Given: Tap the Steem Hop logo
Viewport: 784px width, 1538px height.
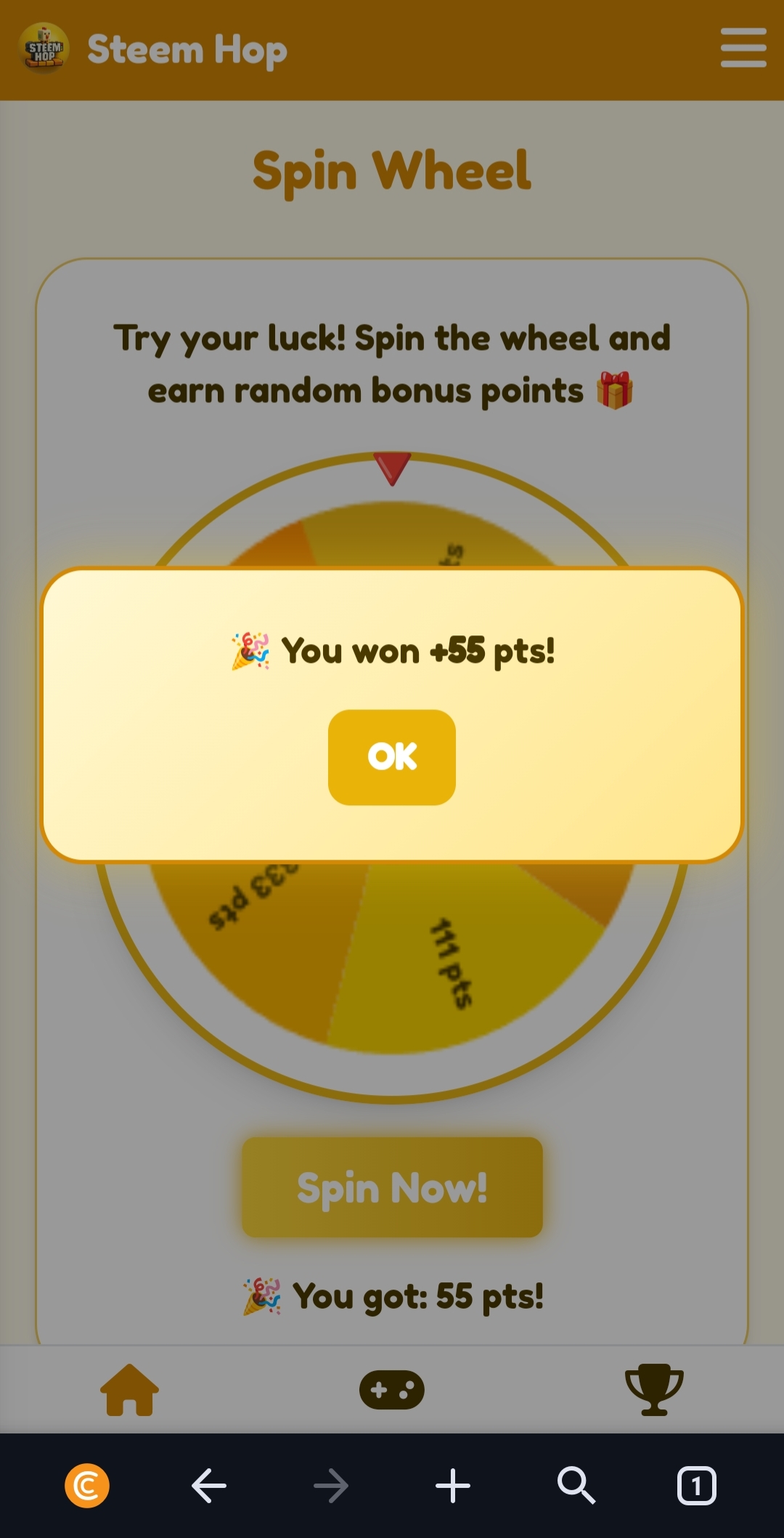Looking at the screenshot, I should coord(44,49).
